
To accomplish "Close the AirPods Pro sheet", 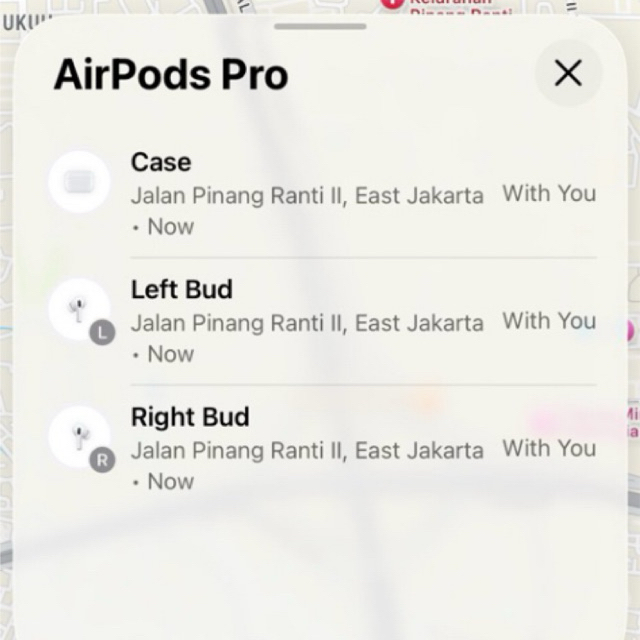I will [568, 73].
